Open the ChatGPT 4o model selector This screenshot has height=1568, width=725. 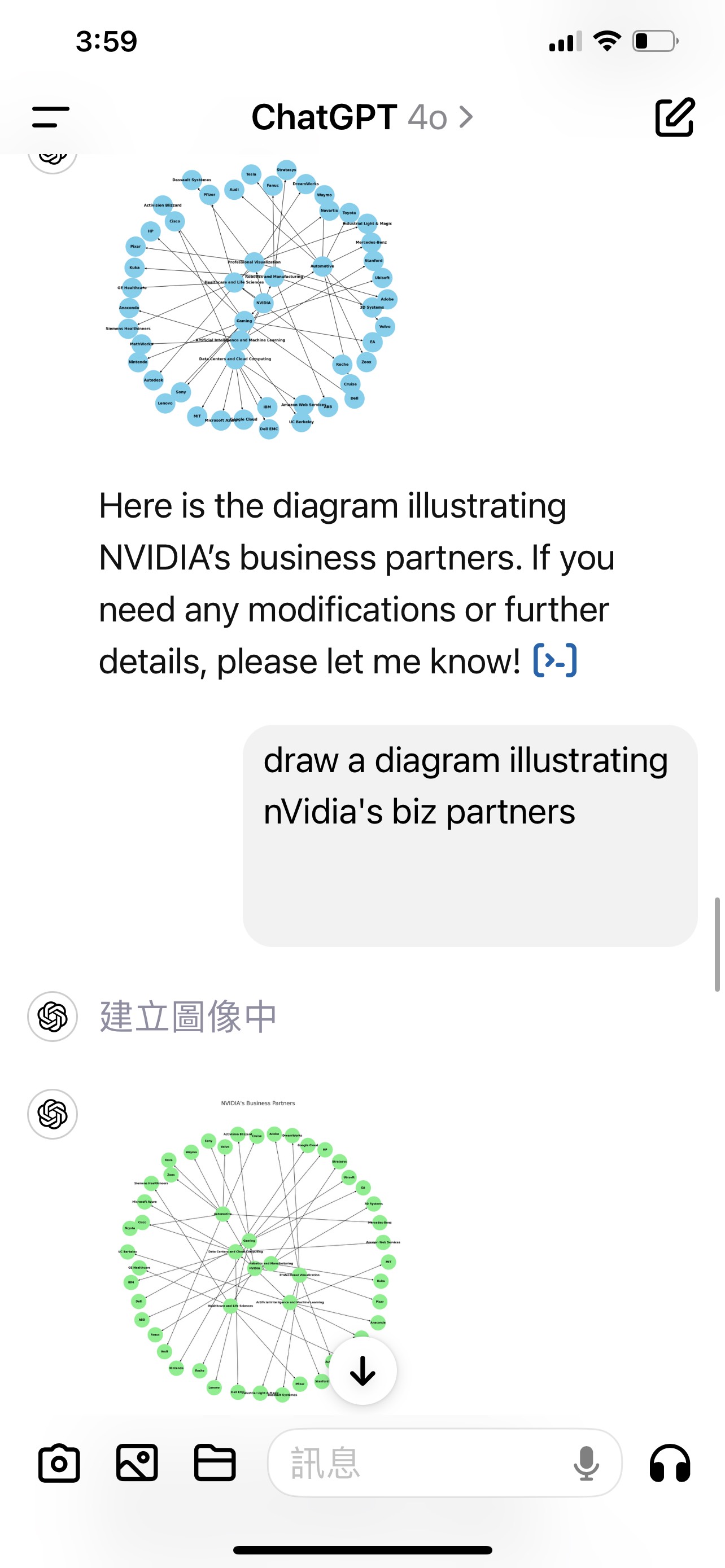click(x=362, y=117)
